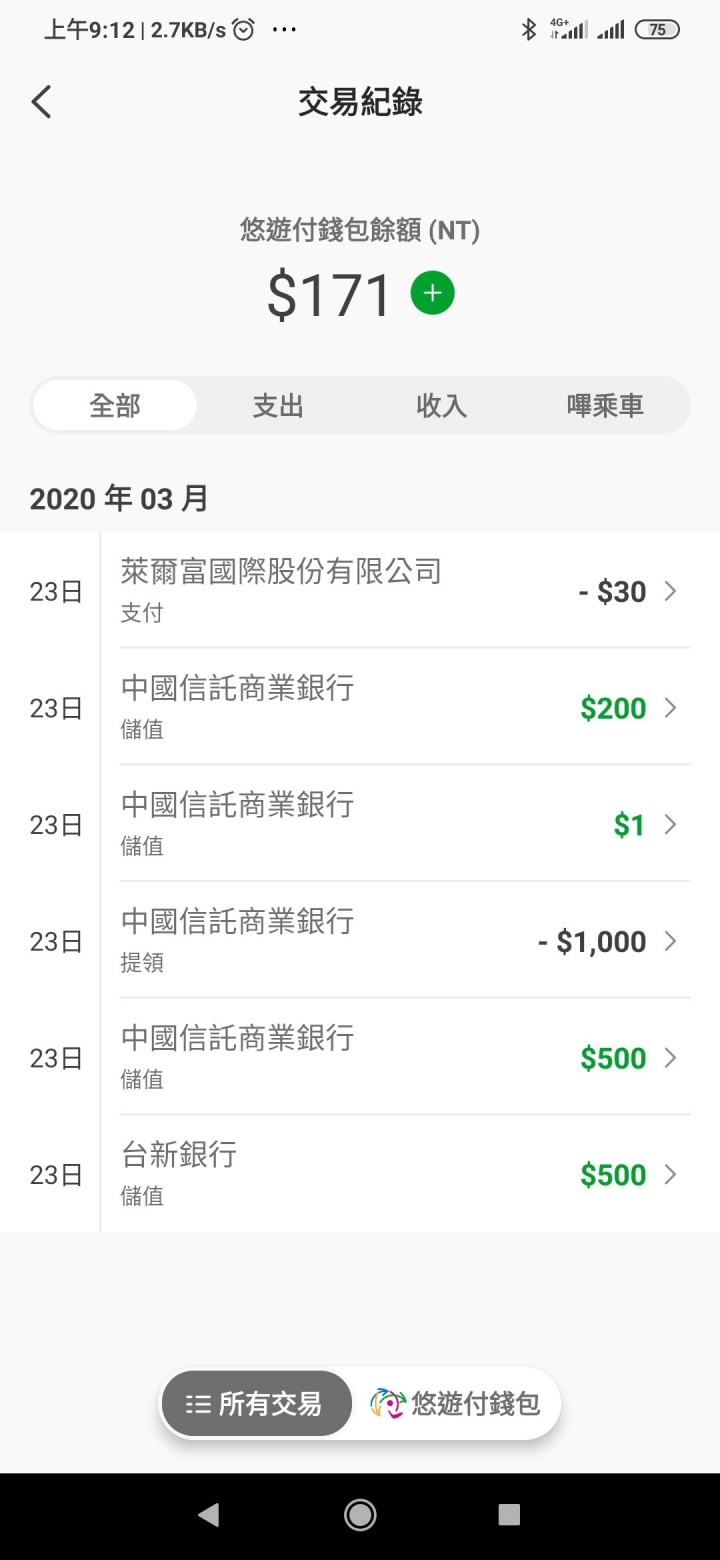Open the -$1,000 提領 withdrawal record
720x1560 pixels.
point(360,941)
